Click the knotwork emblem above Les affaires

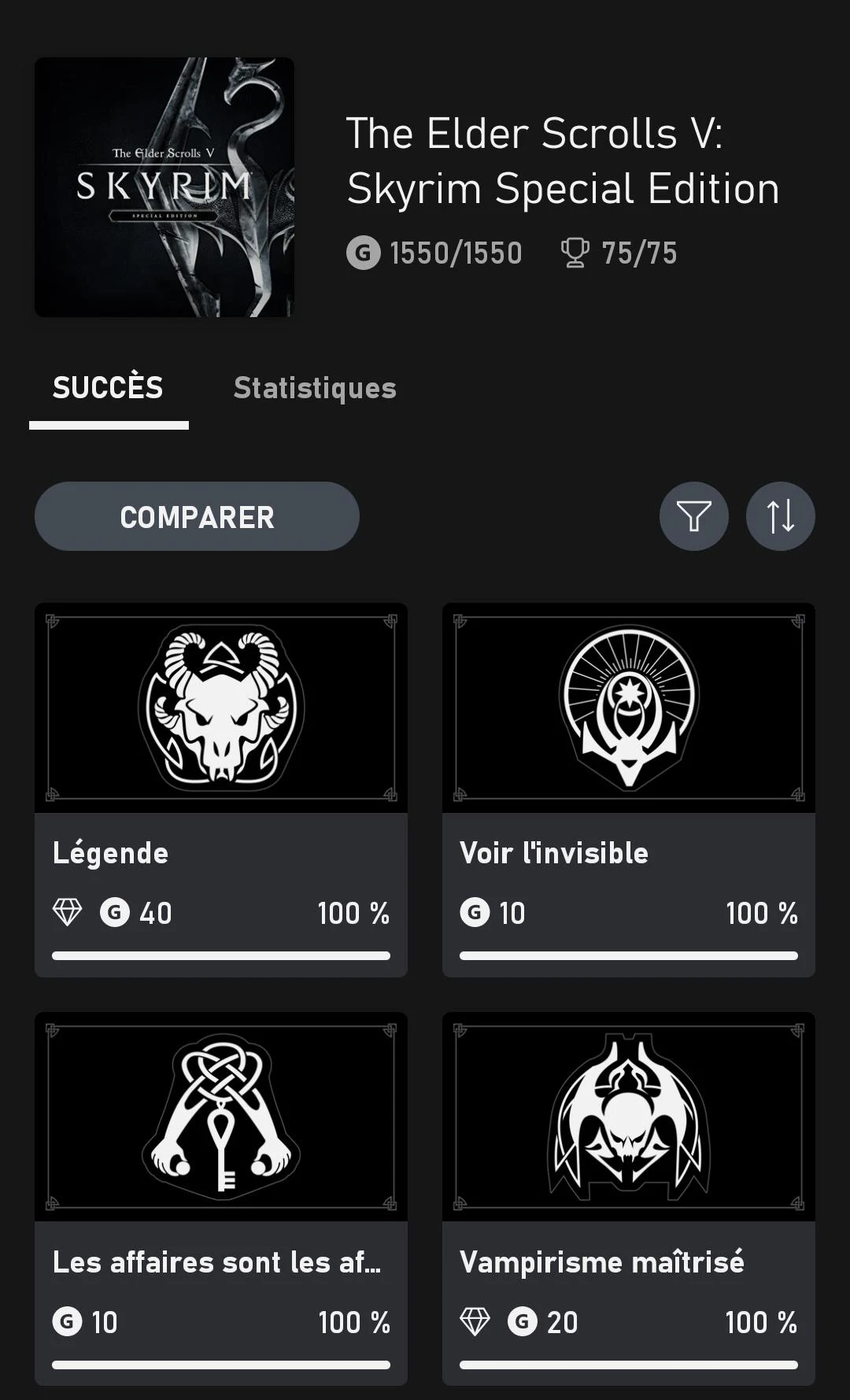click(220, 1116)
